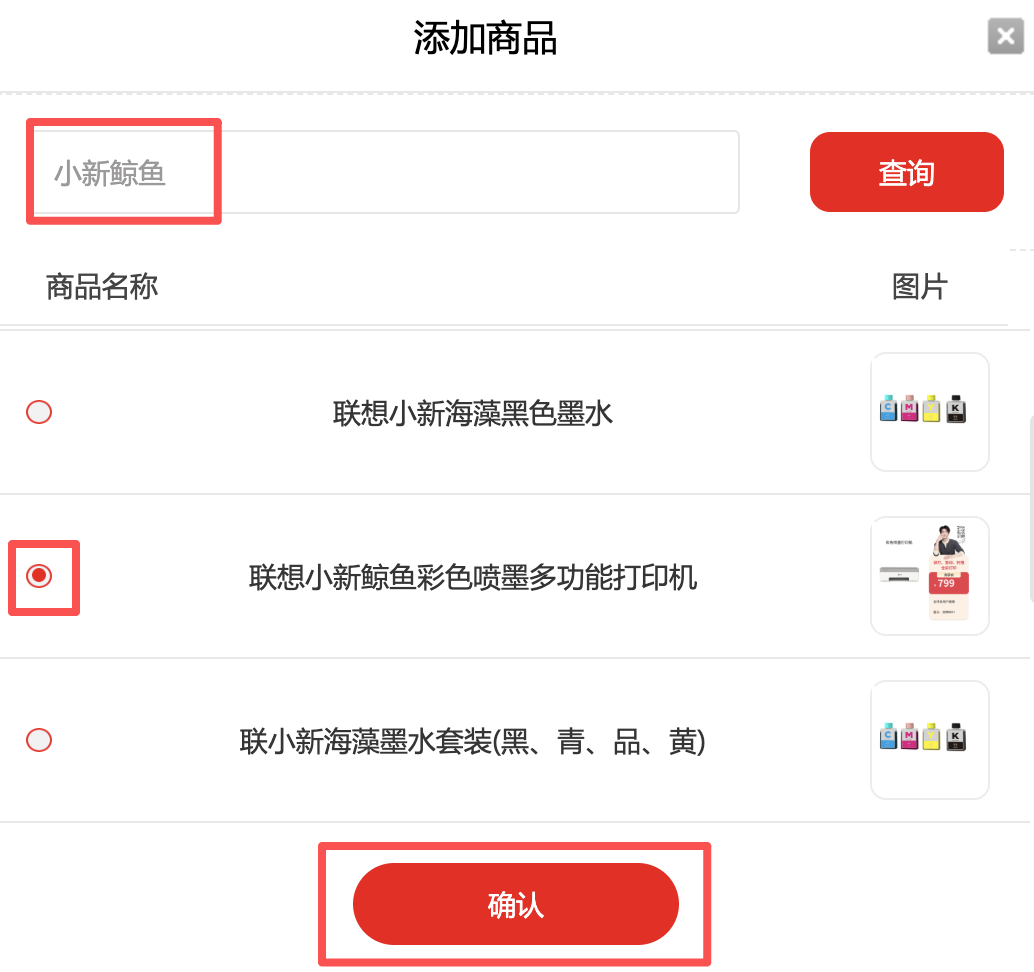Tap the 查询 search button

tap(906, 172)
